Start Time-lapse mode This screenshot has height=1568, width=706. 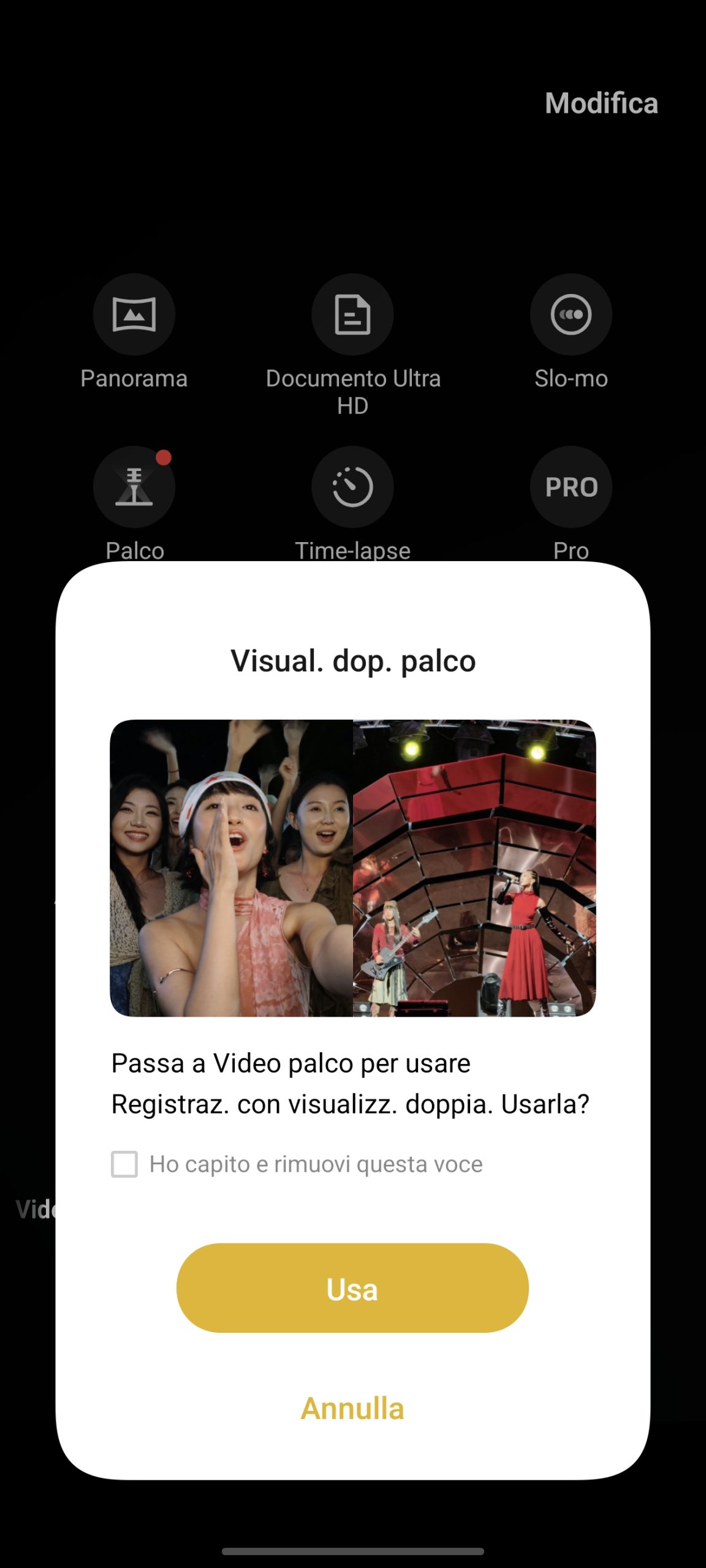point(352,487)
